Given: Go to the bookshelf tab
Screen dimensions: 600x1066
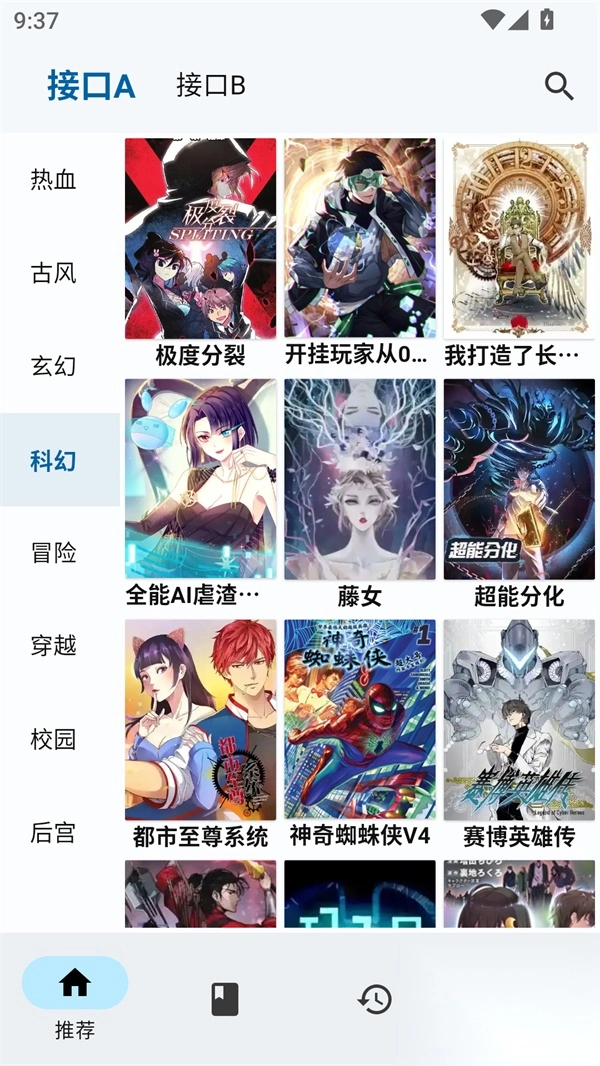Looking at the screenshot, I should tap(225, 999).
